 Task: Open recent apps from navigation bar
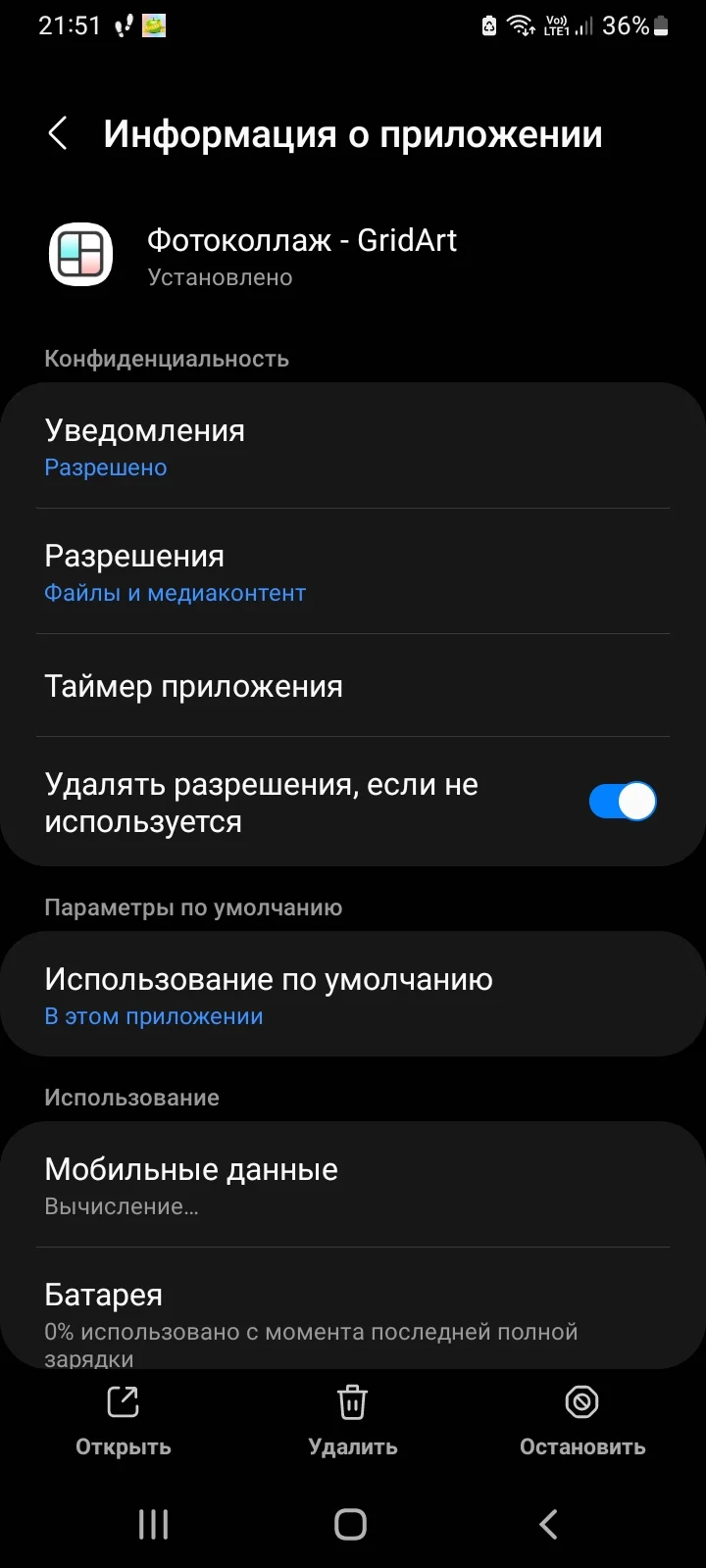click(x=152, y=1524)
